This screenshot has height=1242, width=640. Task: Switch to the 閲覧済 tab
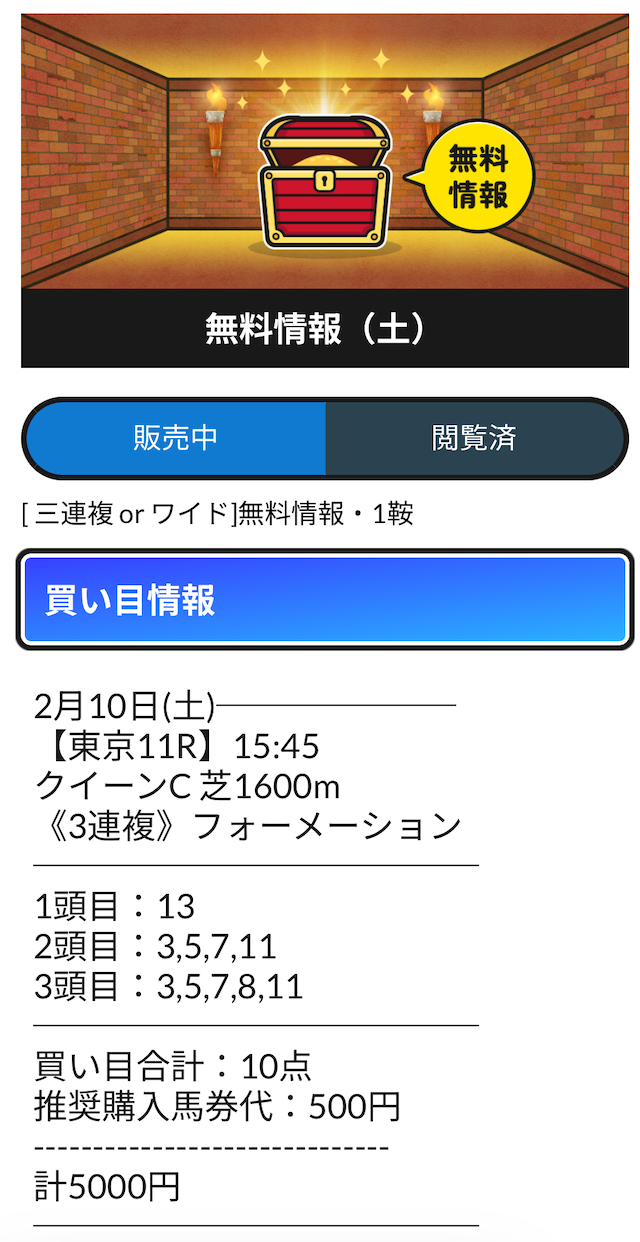click(x=474, y=438)
